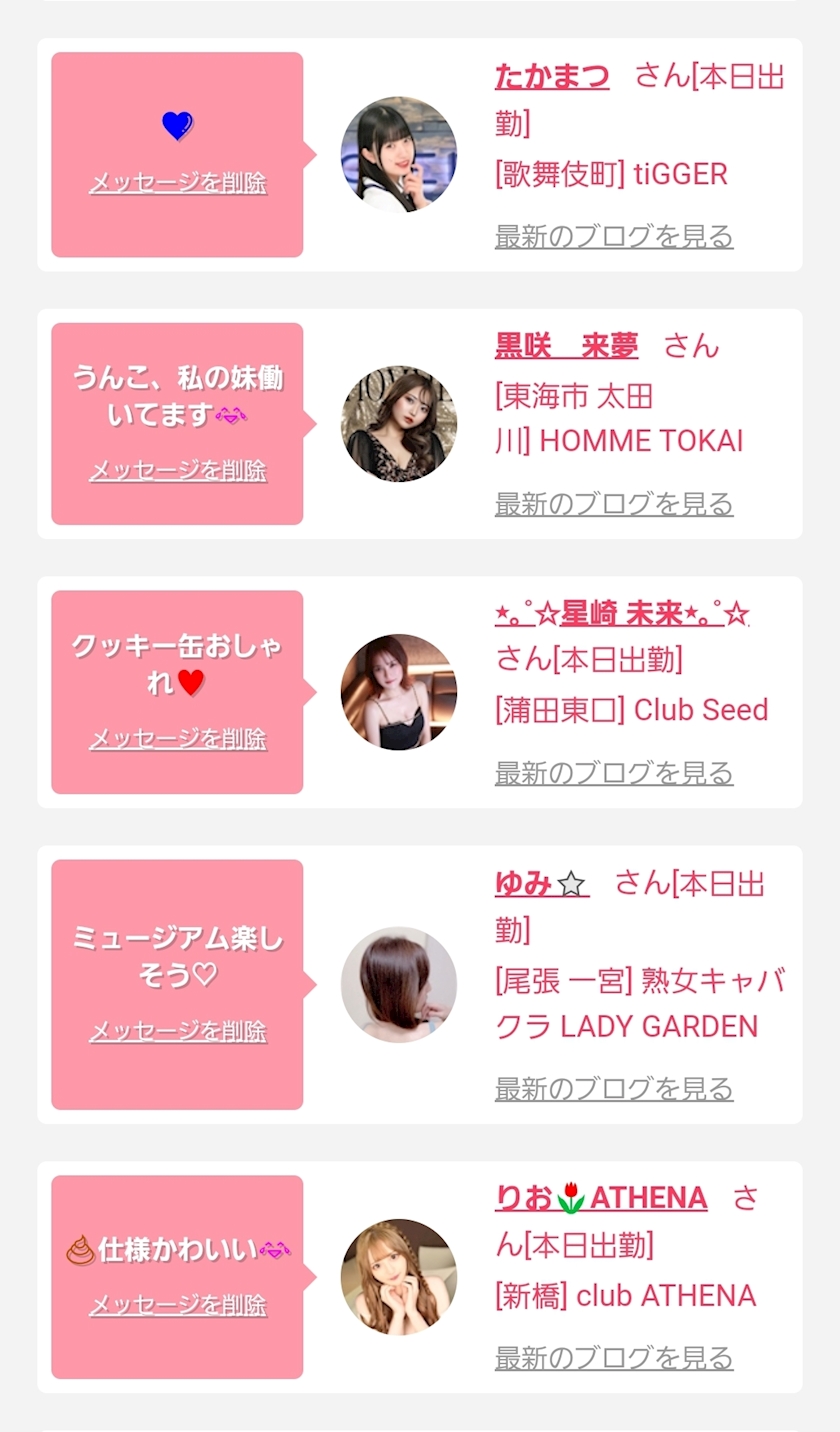View ゆみ's latest blog
Screen dimensions: 840x1432
pyautogui.click(x=614, y=1089)
